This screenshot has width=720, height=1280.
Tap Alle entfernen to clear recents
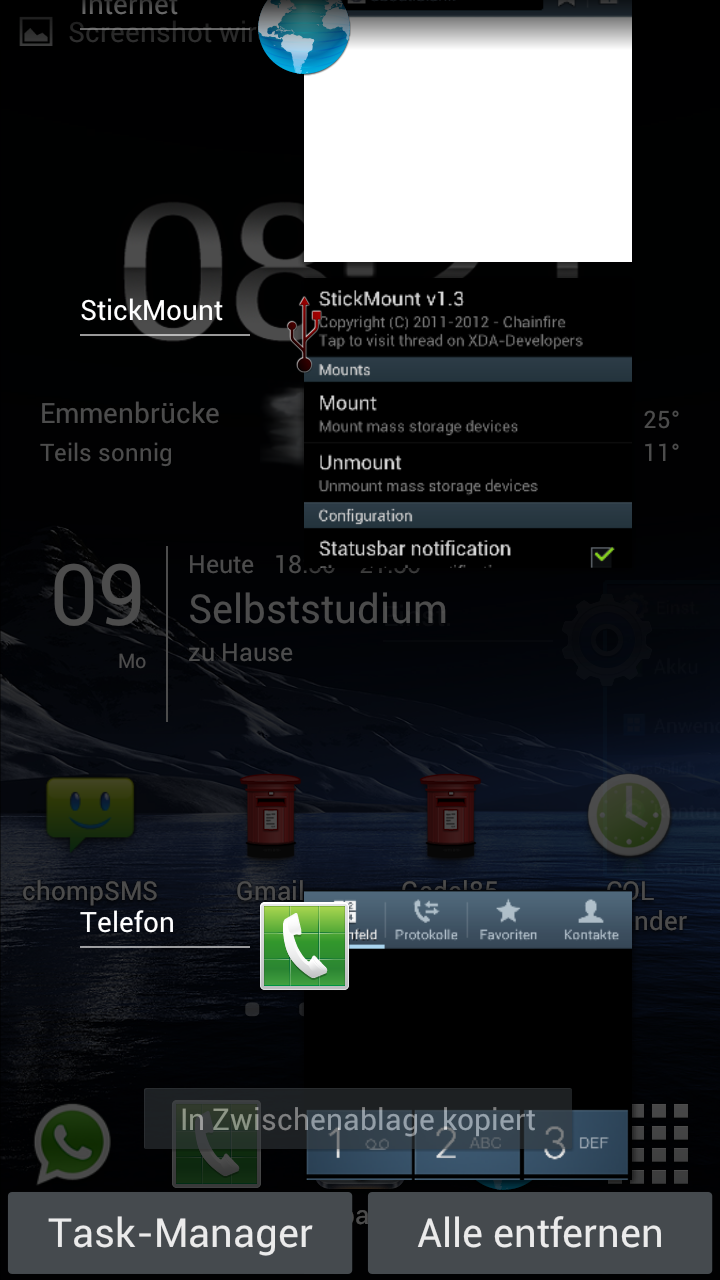pos(540,1232)
